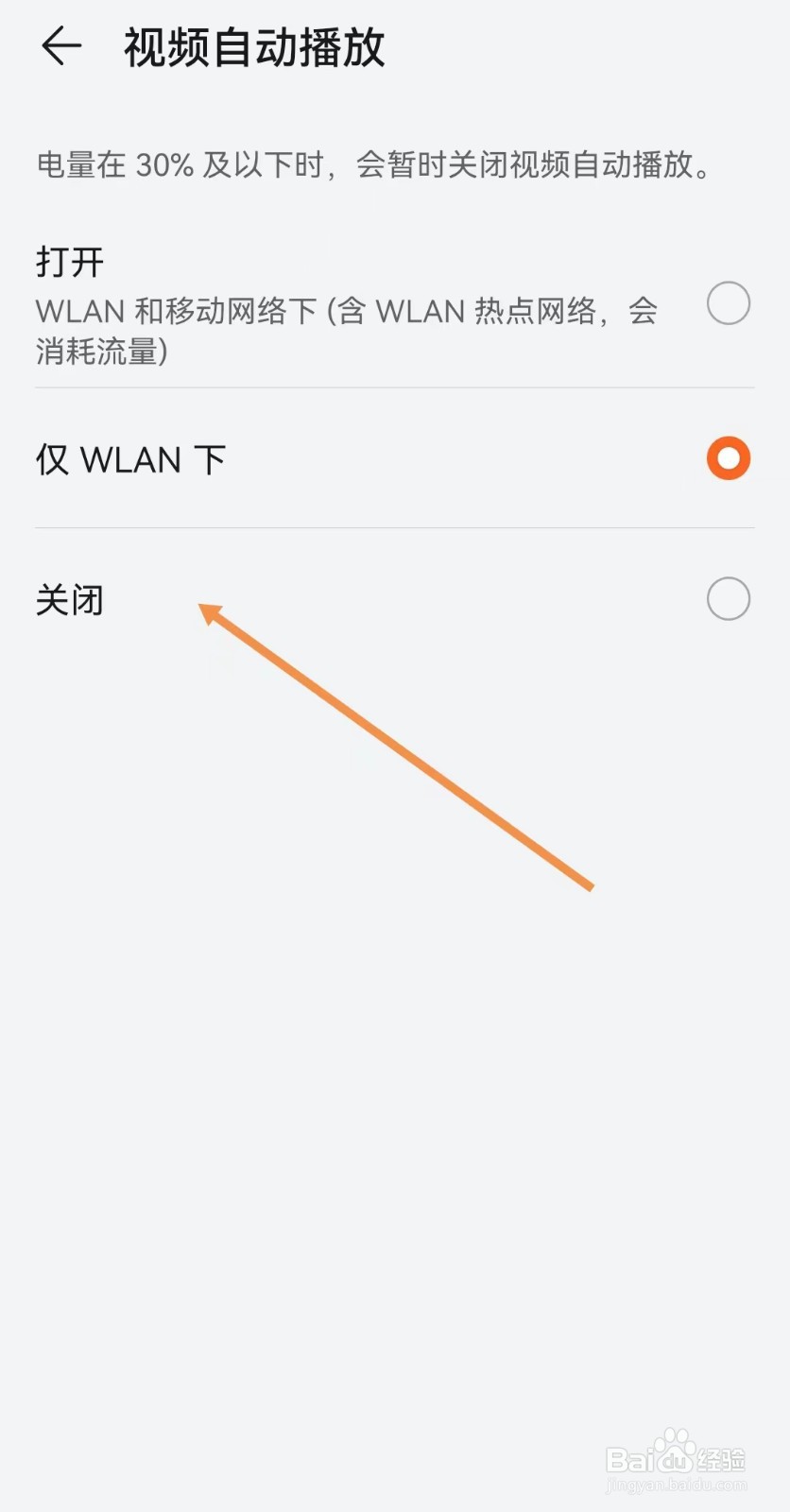This screenshot has height=1512, width=790.
Task: Tap the 打开 label text
Action: (70, 262)
